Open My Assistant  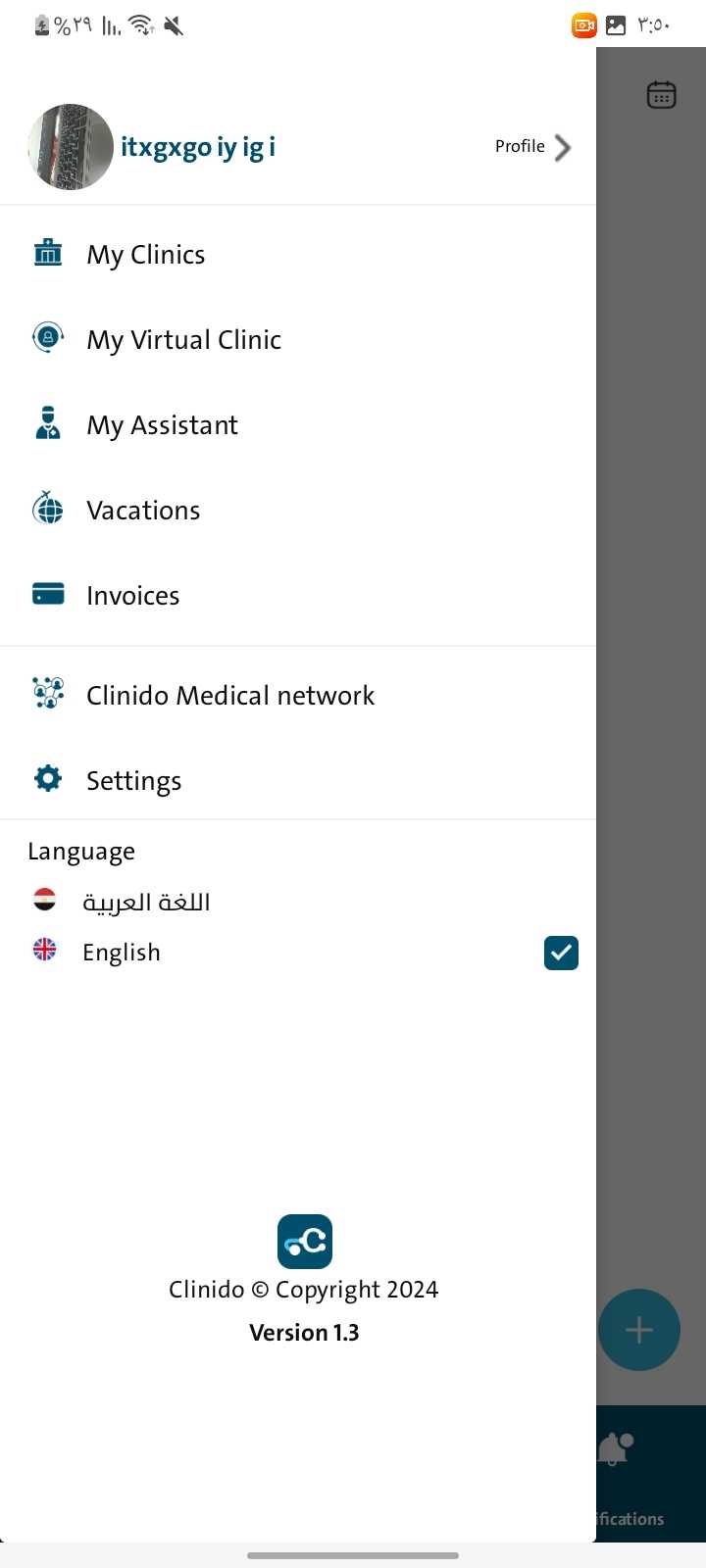click(162, 425)
